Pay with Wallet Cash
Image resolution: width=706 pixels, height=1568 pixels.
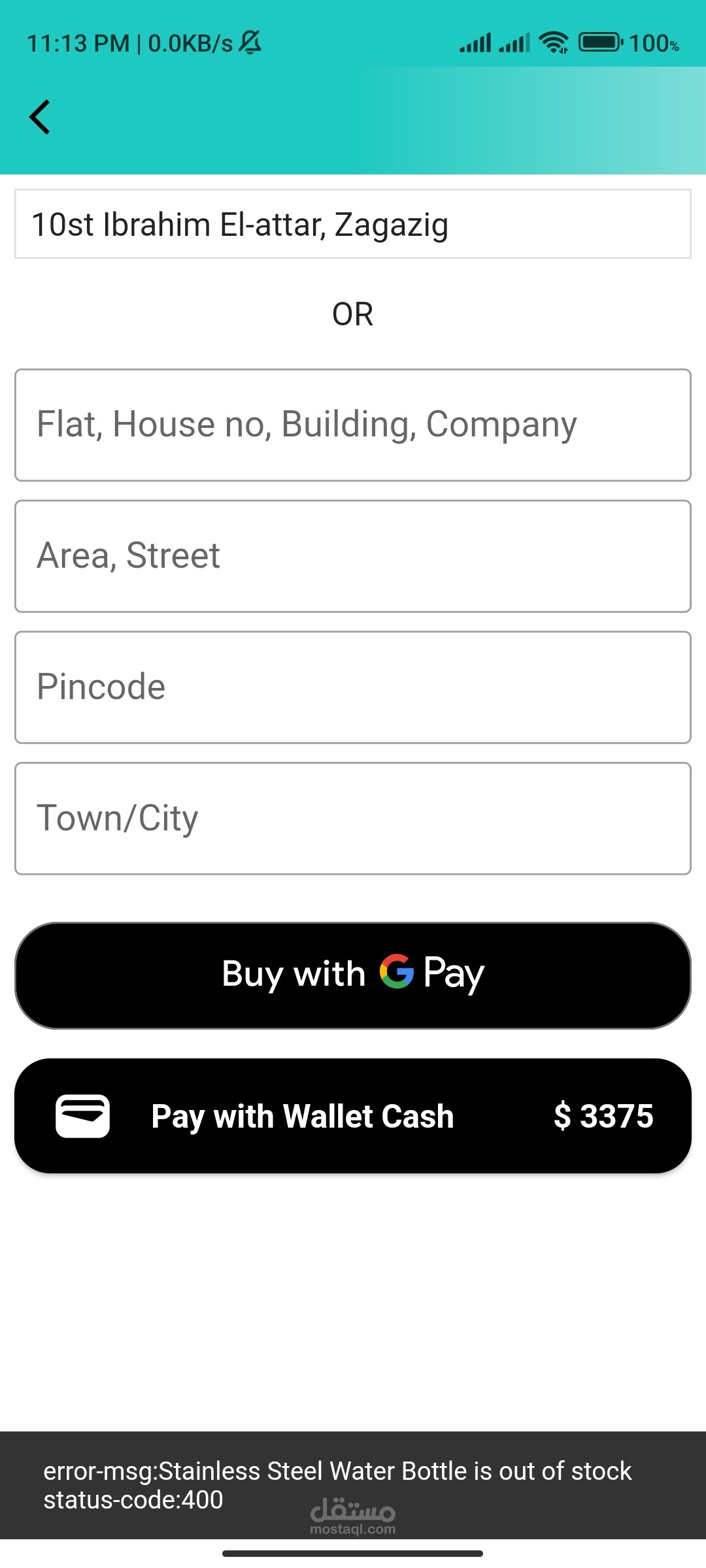point(353,1116)
